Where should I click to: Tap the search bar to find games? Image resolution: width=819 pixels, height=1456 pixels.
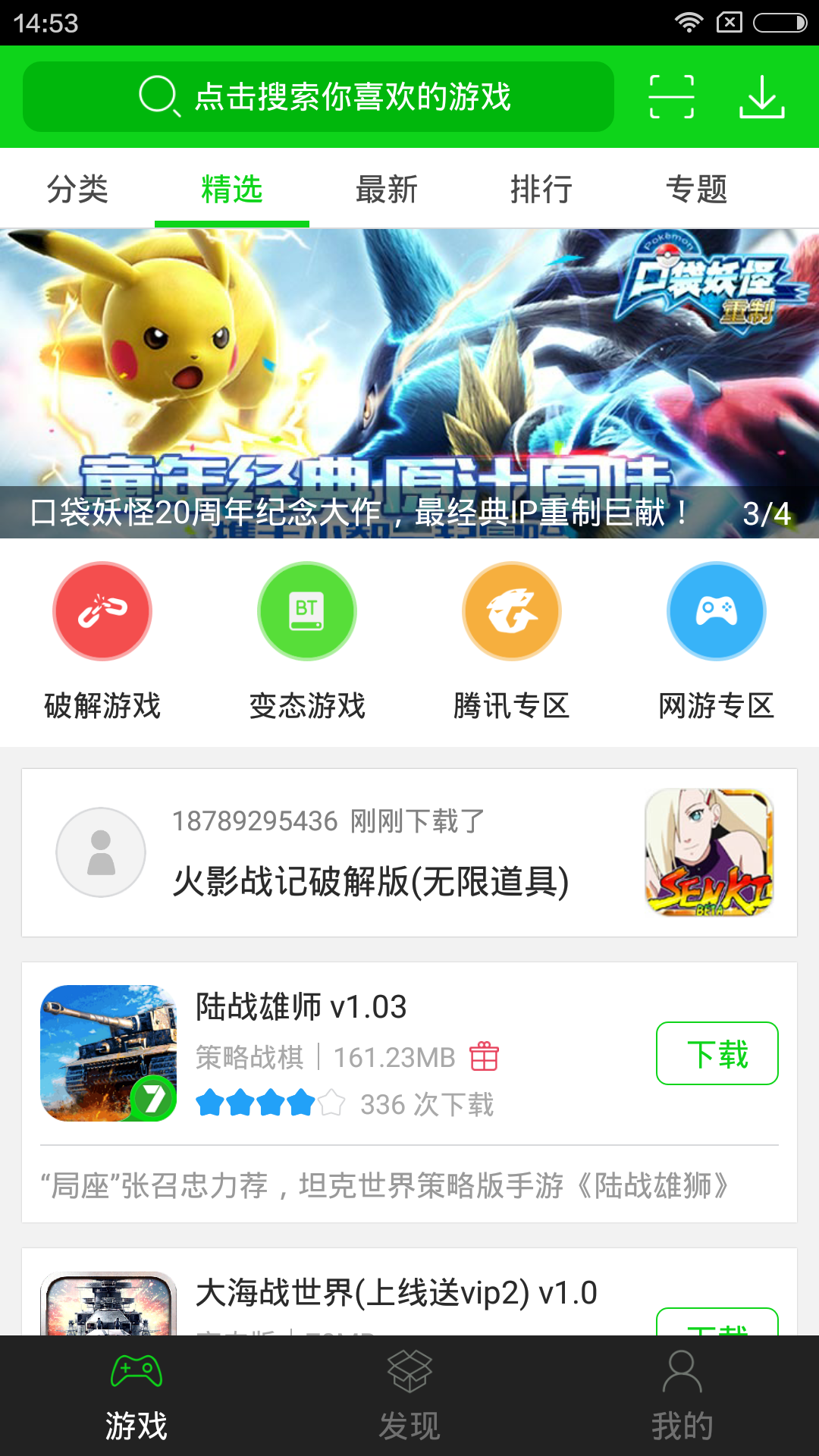[x=318, y=96]
